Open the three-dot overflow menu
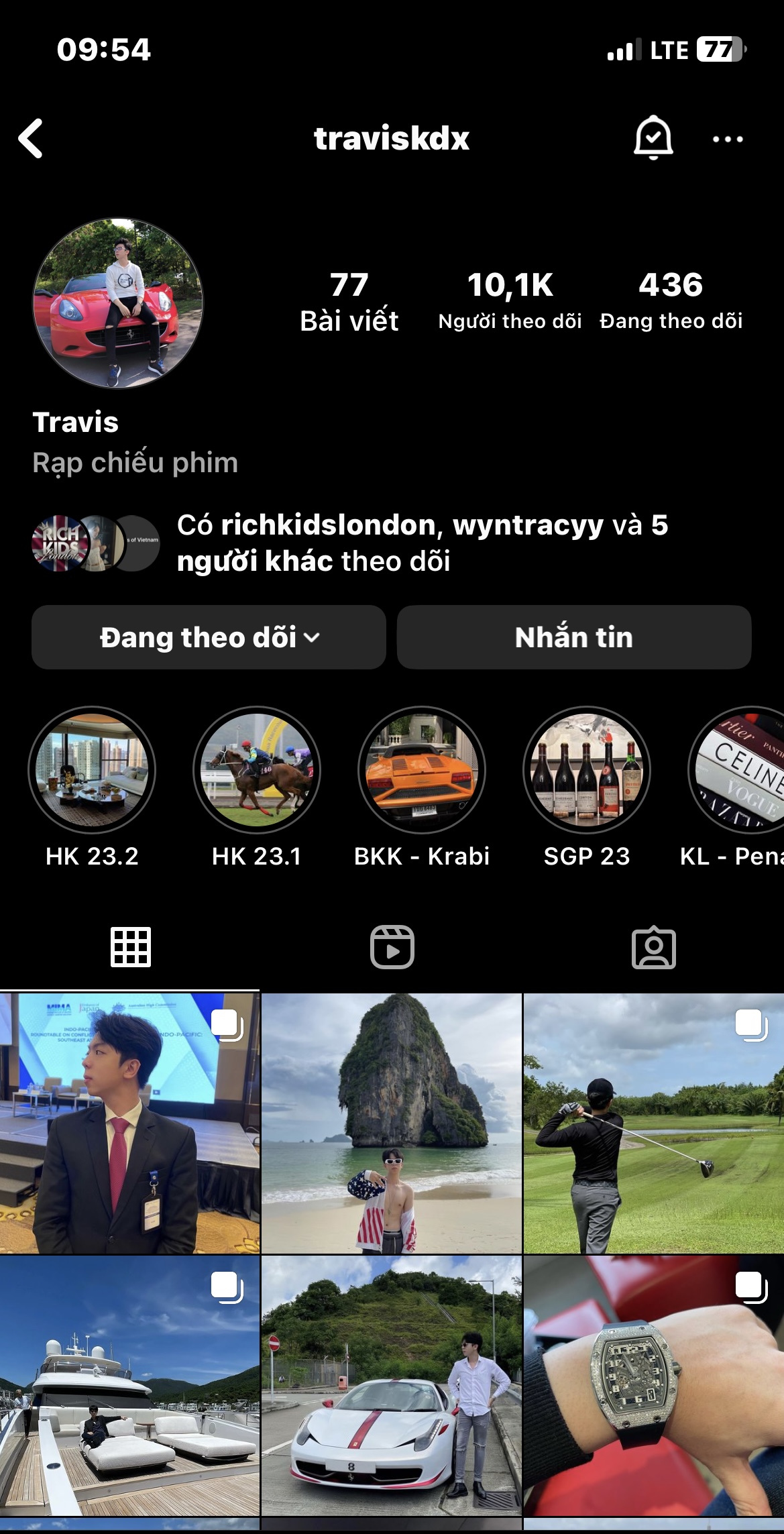The image size is (784, 1534). pos(728,140)
